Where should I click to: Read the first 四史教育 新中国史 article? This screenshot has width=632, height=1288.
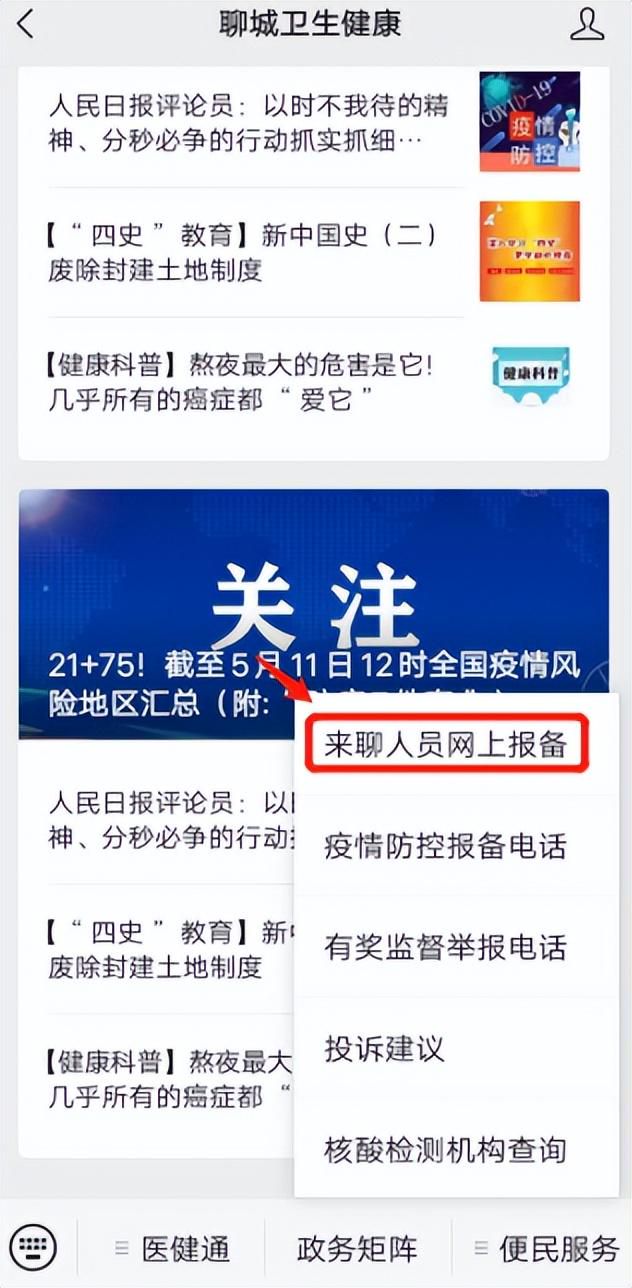250,252
